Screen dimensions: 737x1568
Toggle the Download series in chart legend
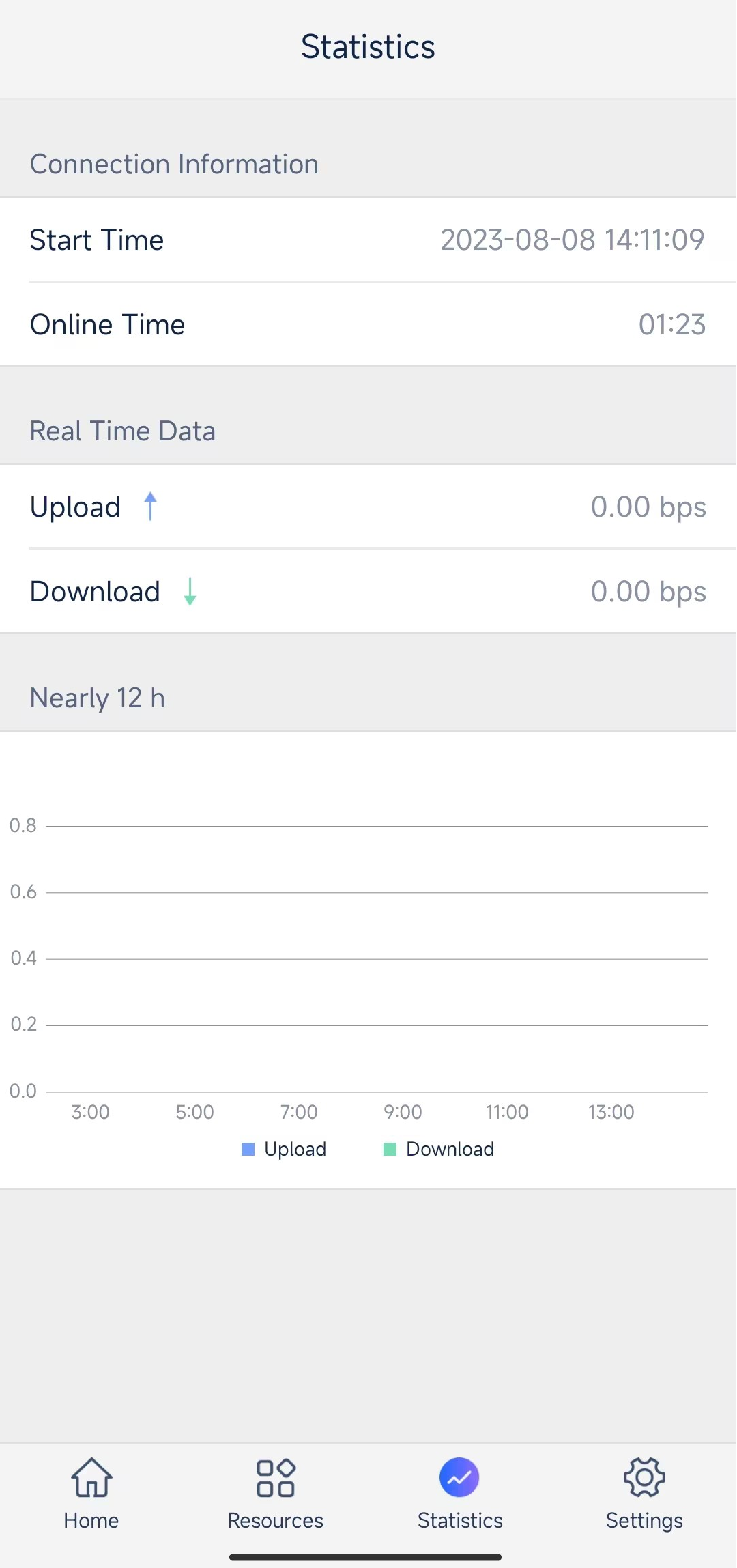439,1149
